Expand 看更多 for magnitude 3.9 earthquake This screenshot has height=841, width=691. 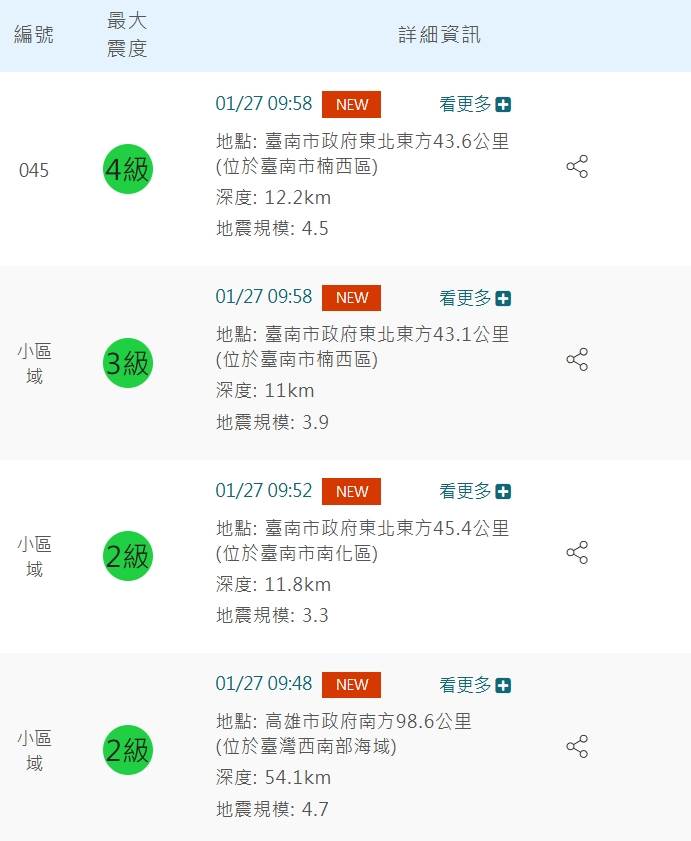tap(475, 298)
